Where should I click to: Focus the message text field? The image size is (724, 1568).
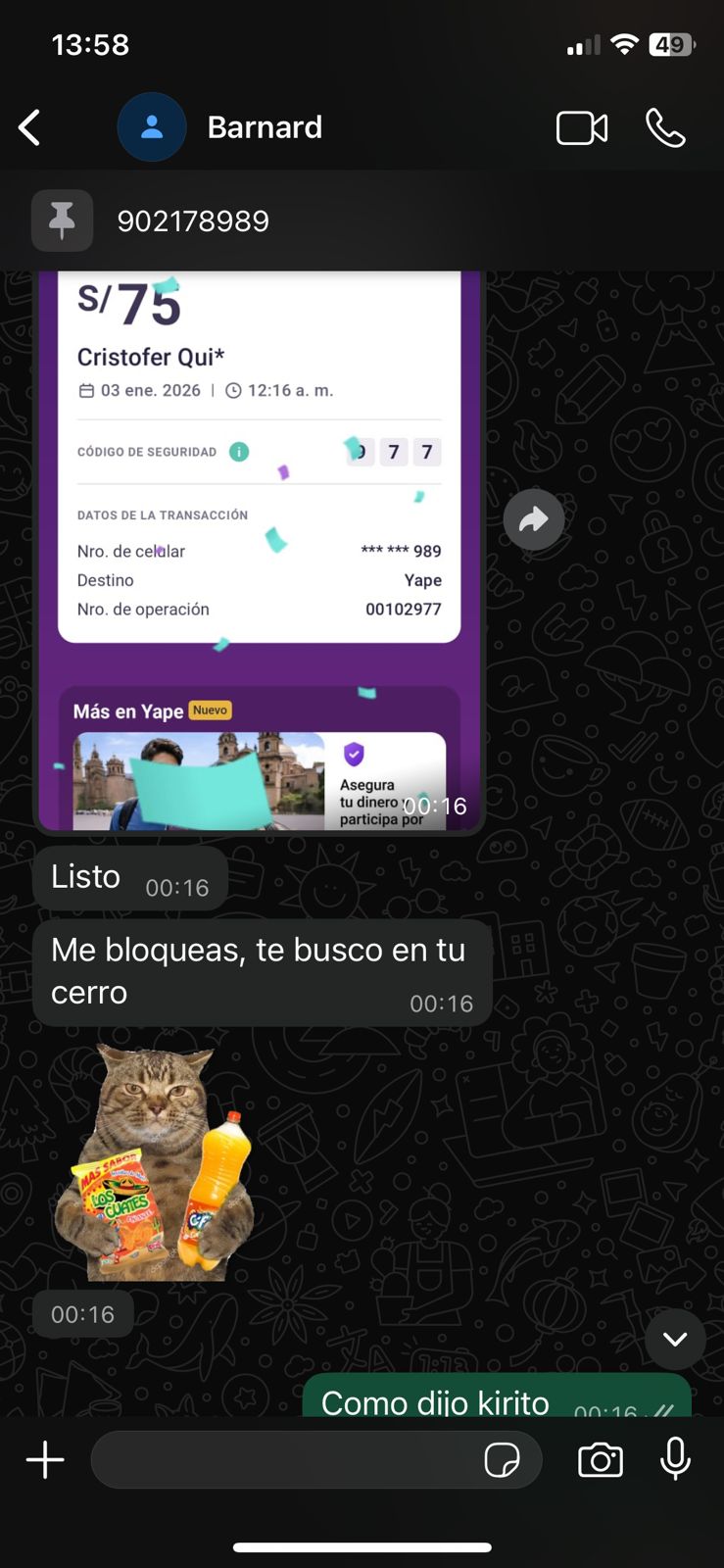click(284, 1460)
